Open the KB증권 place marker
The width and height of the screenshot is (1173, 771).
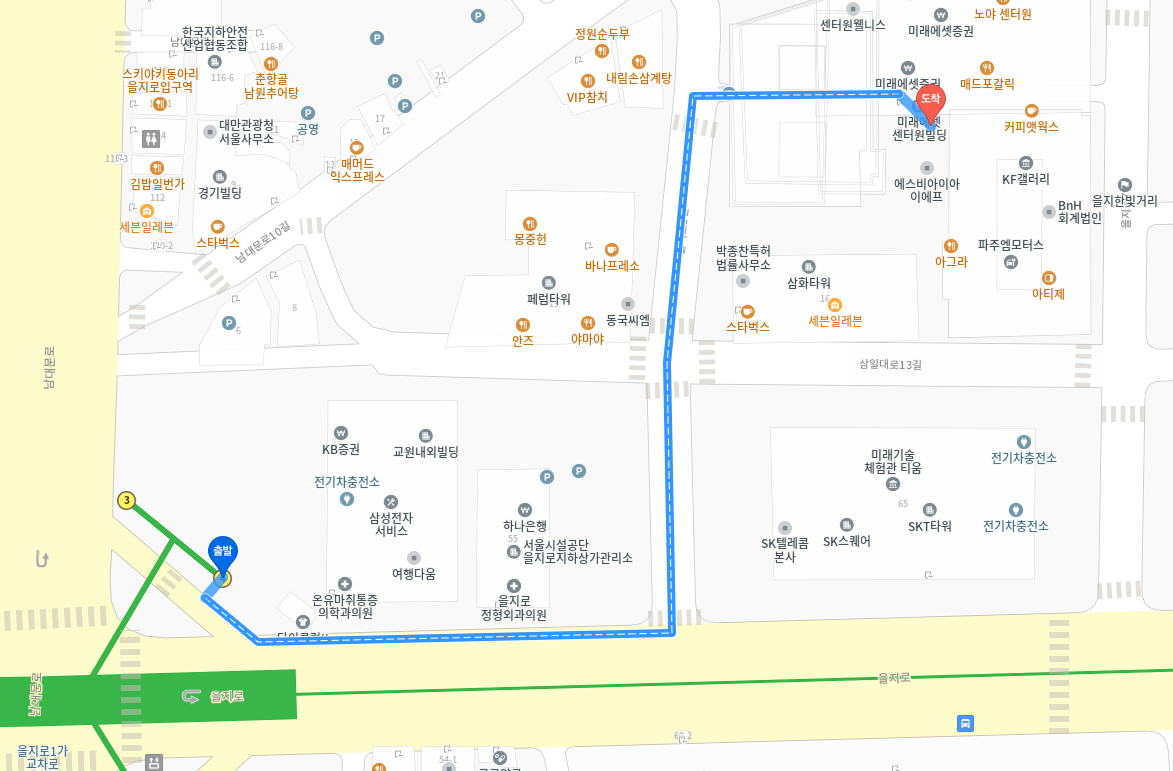[x=341, y=433]
